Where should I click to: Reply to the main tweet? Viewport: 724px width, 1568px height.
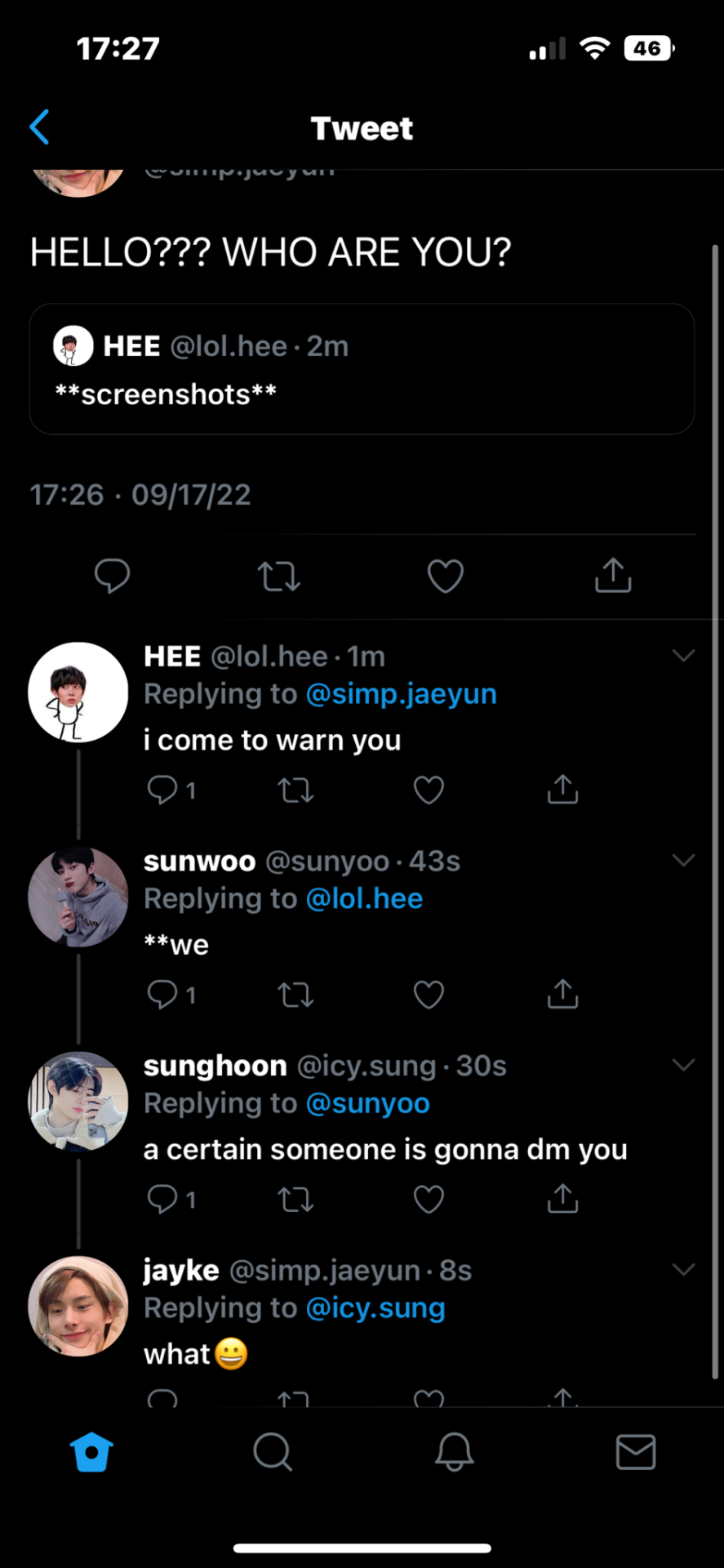click(112, 576)
